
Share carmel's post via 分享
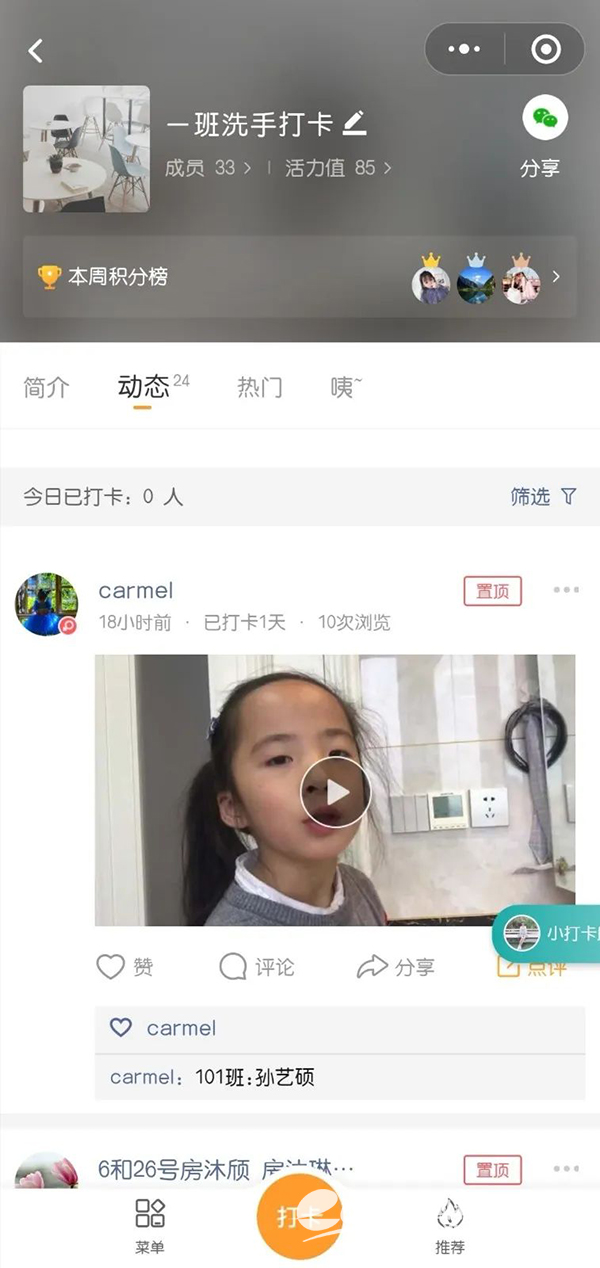click(x=395, y=967)
